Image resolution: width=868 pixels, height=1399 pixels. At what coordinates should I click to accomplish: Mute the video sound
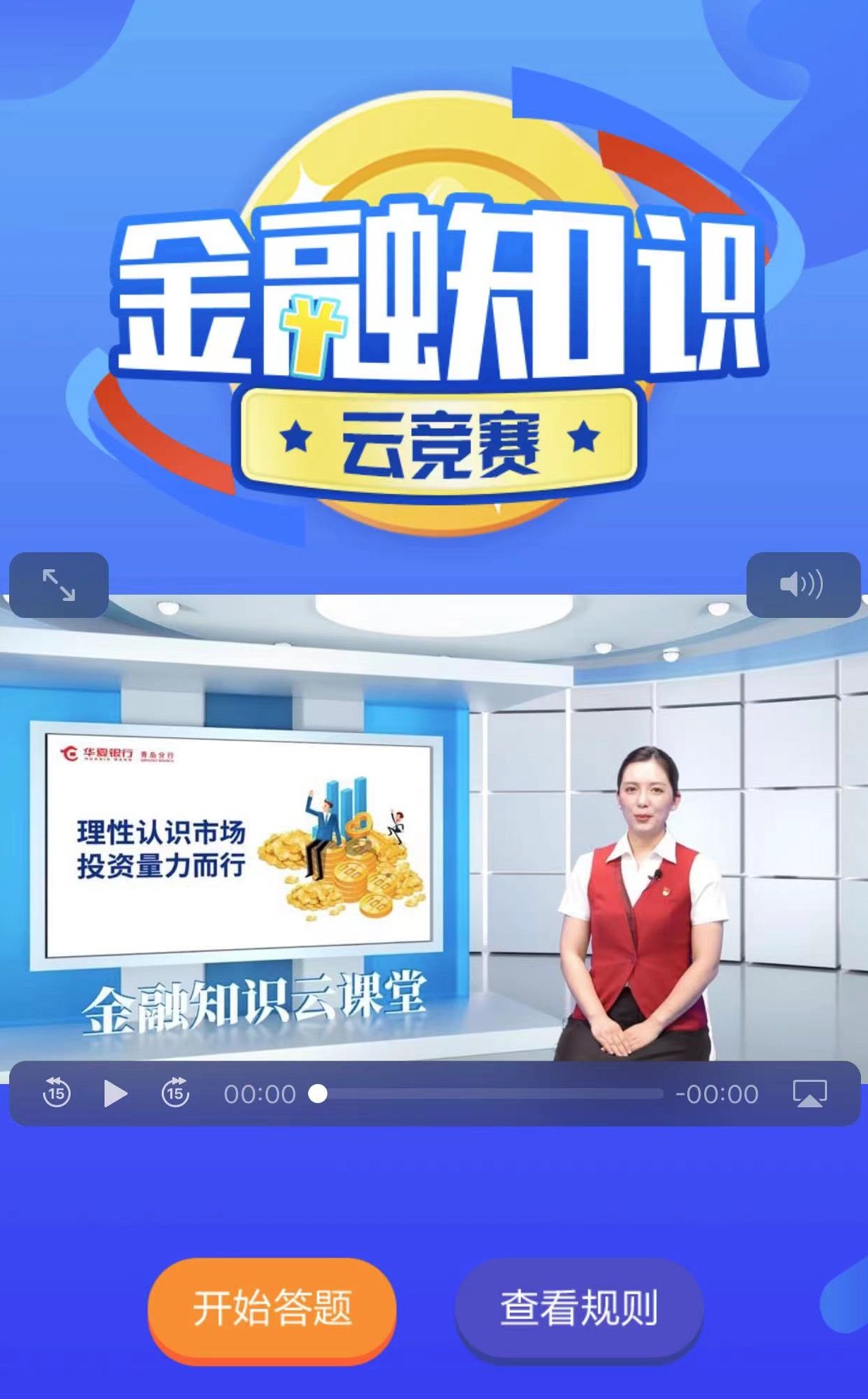click(802, 585)
